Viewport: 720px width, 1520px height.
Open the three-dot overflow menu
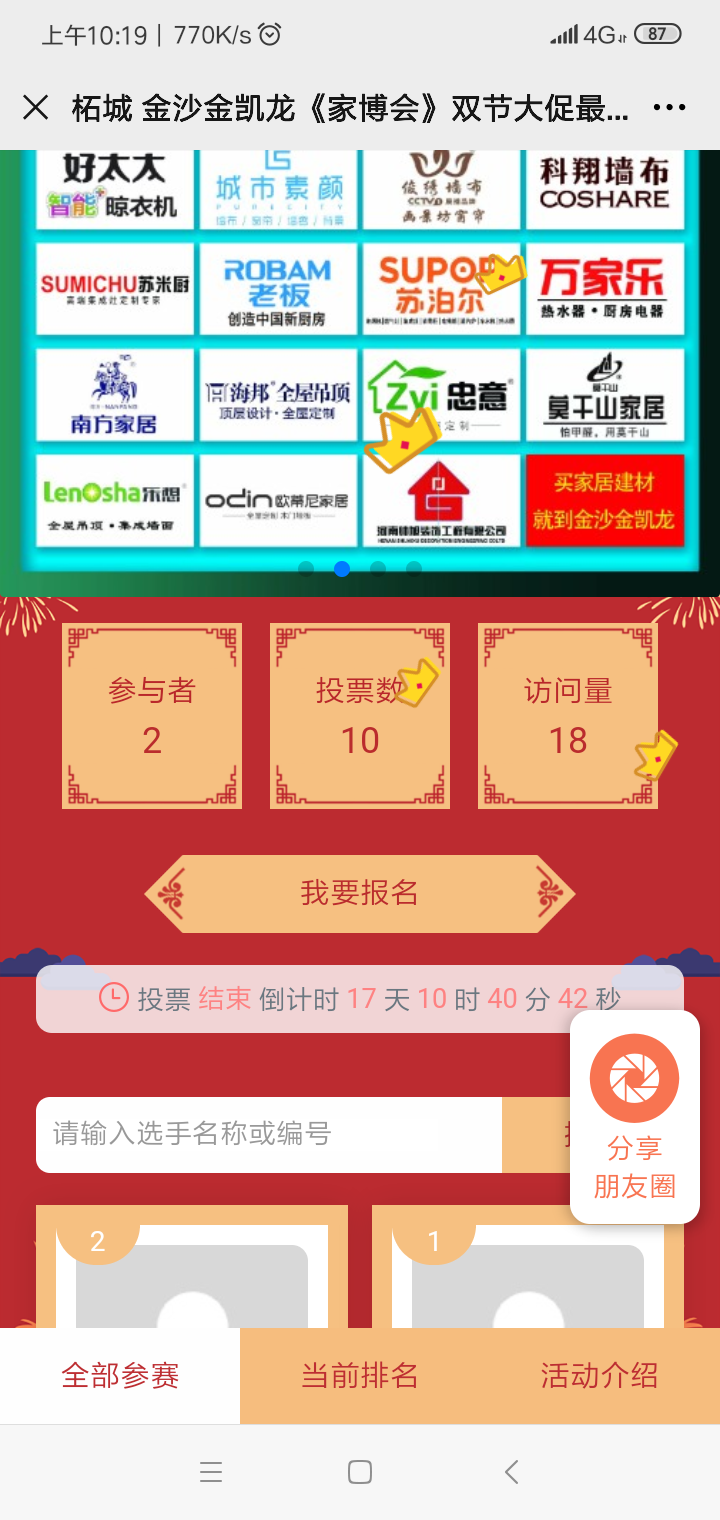point(669,108)
